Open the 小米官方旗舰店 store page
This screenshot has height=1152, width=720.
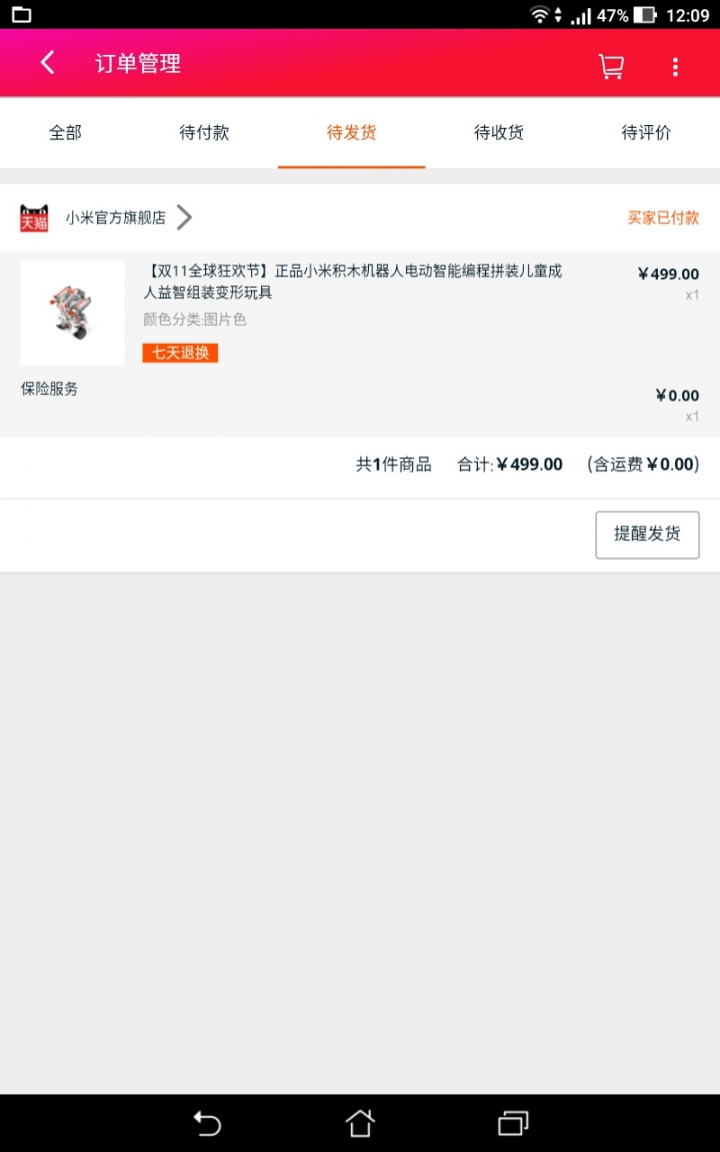116,217
